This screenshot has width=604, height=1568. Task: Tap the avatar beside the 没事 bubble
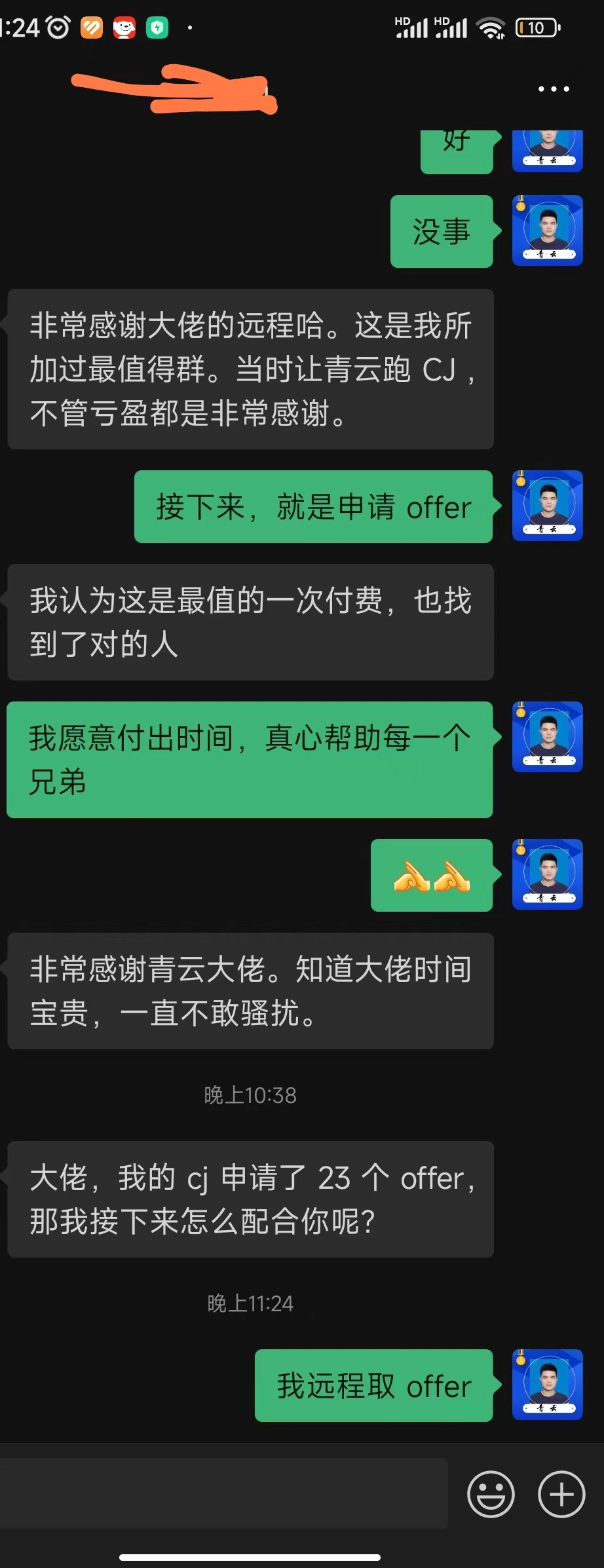547,231
